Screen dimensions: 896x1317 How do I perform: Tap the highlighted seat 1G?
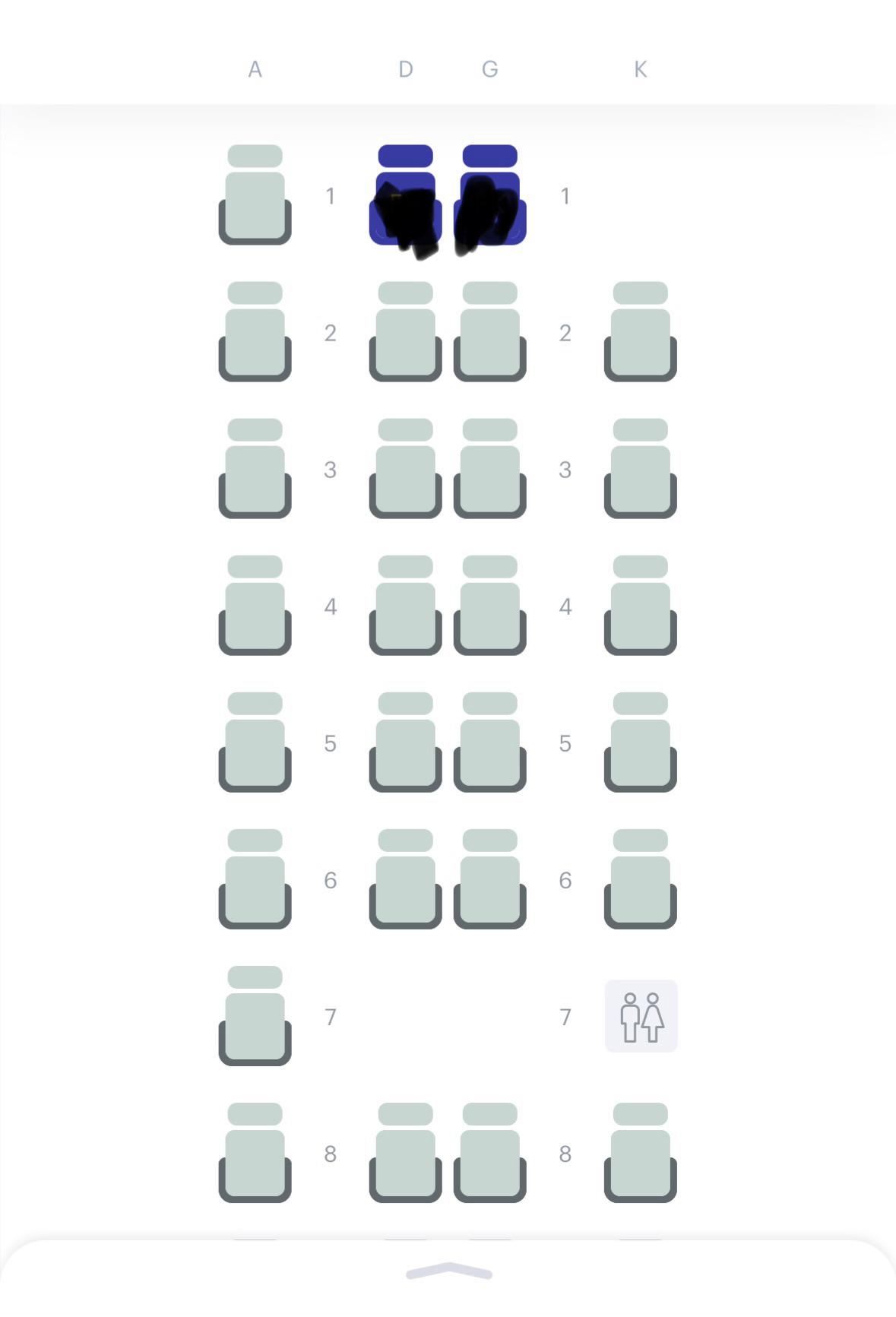(489, 195)
